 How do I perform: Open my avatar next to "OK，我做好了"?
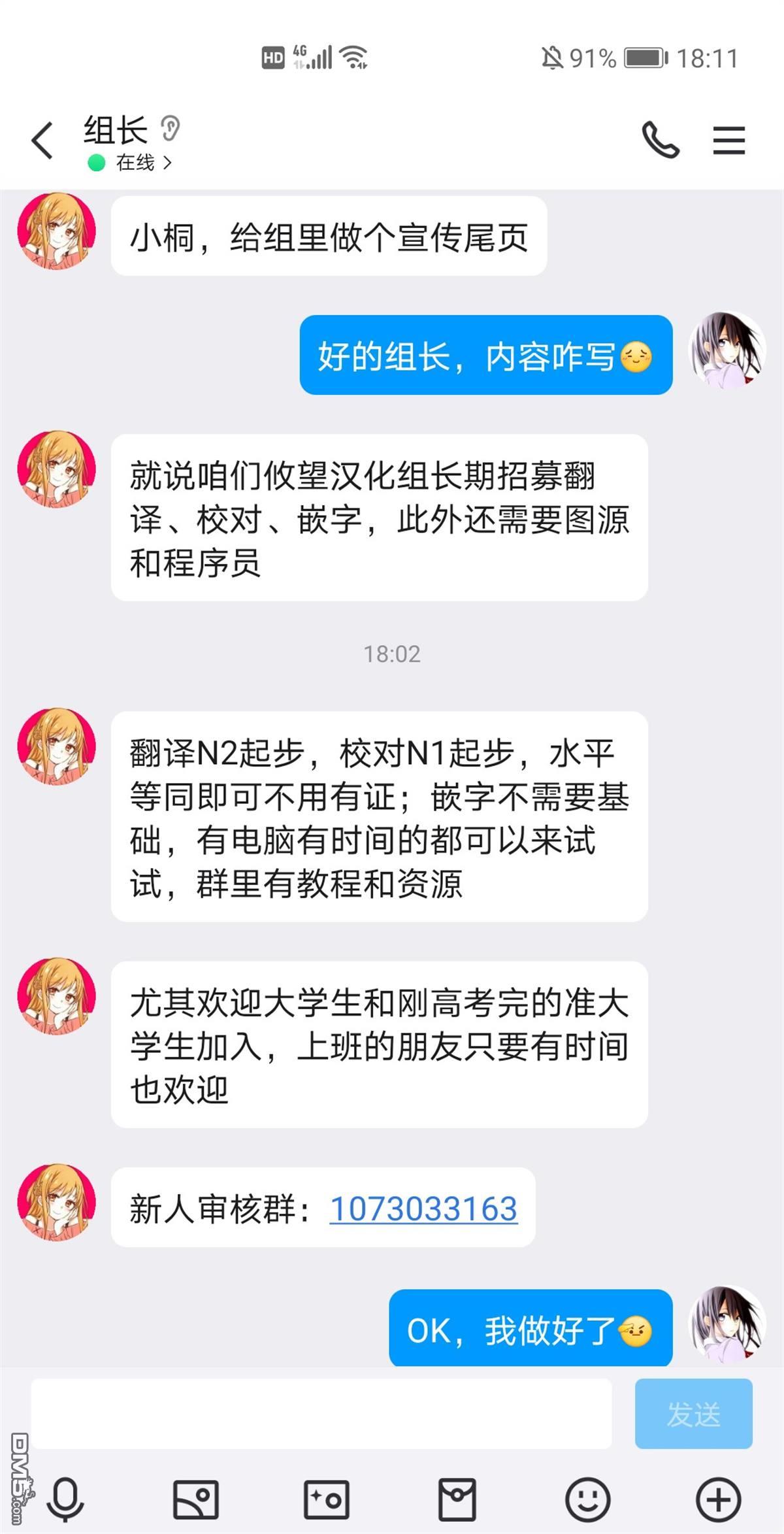point(727,1324)
